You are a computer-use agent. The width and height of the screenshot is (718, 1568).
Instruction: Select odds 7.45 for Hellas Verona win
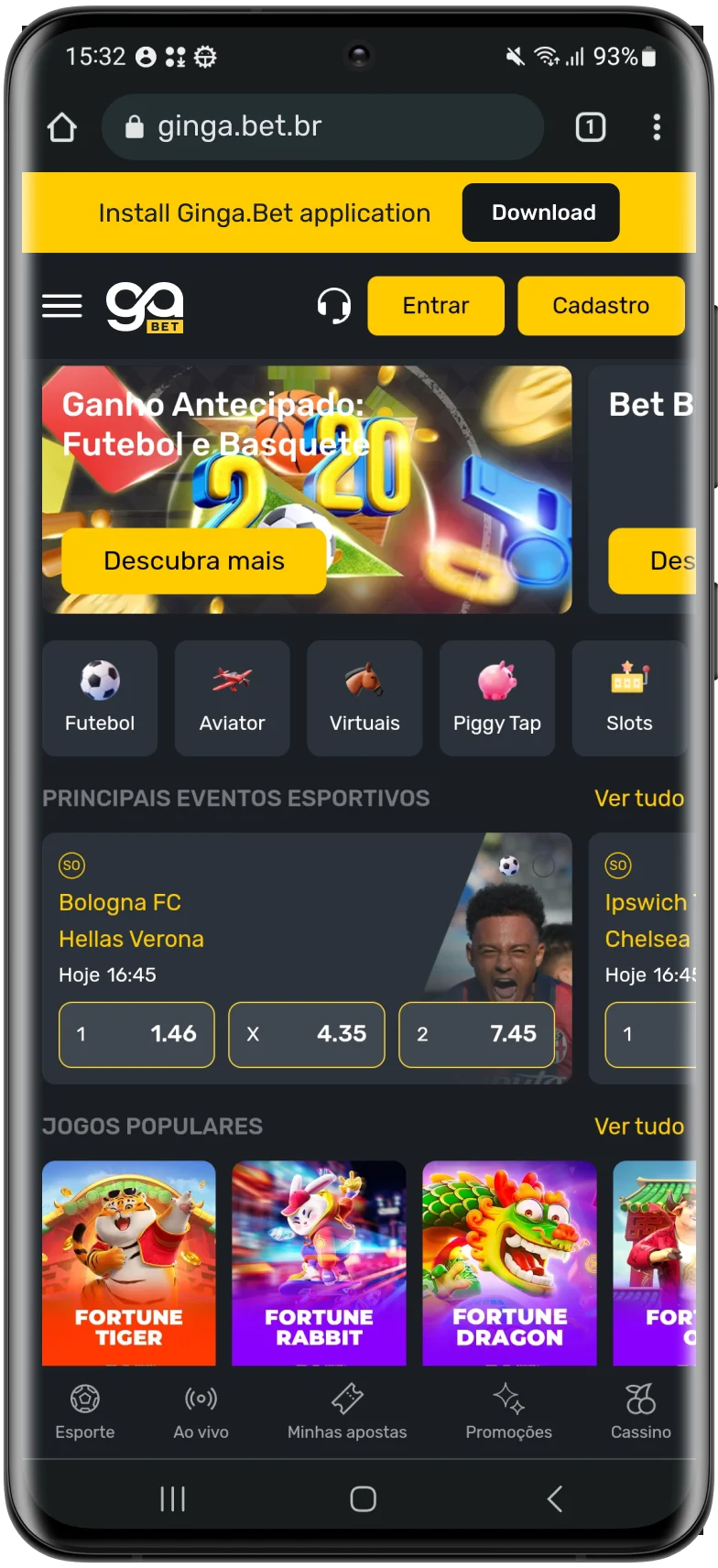[476, 1034]
